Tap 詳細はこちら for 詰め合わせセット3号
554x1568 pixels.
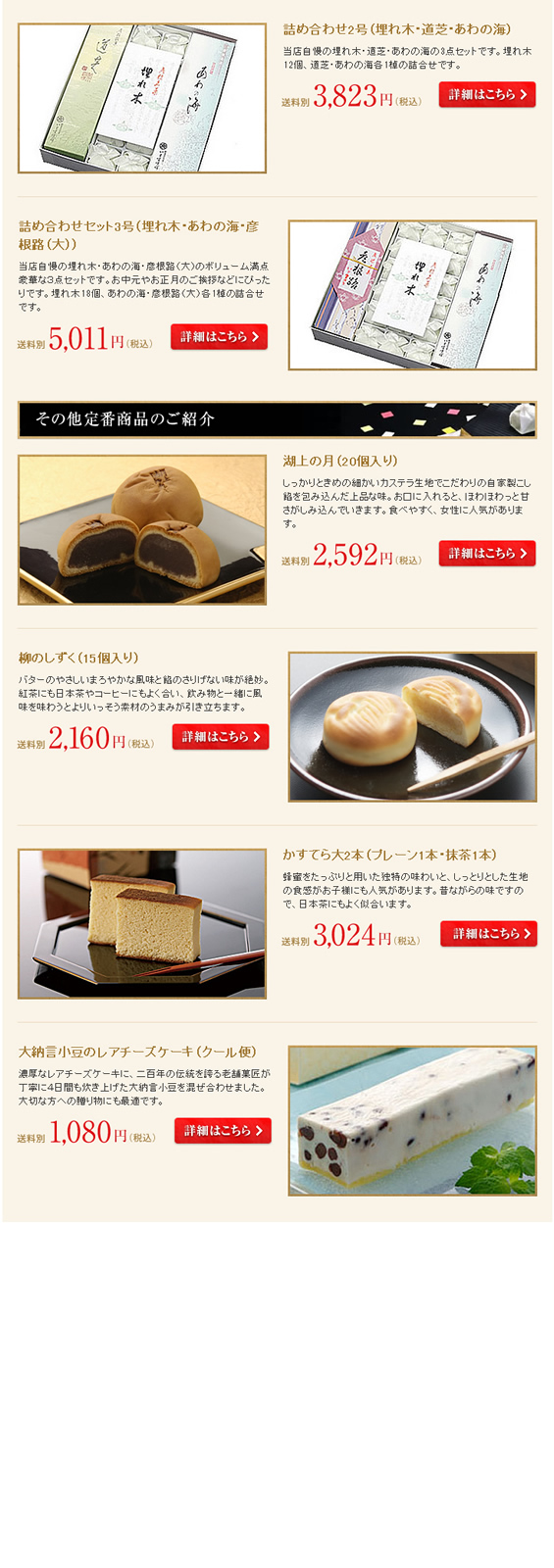point(219,336)
